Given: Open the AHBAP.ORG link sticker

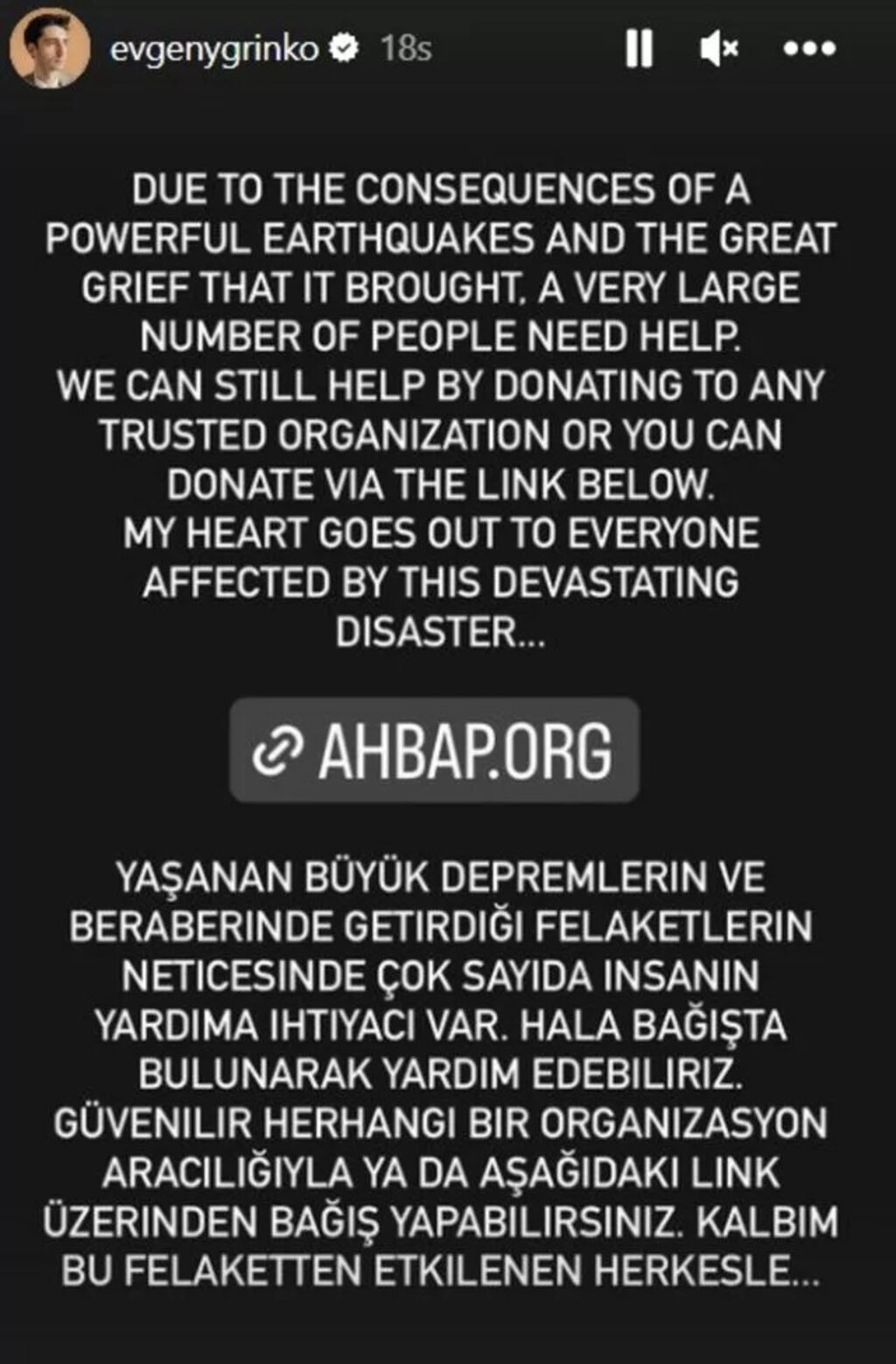Looking at the screenshot, I should [435, 750].
